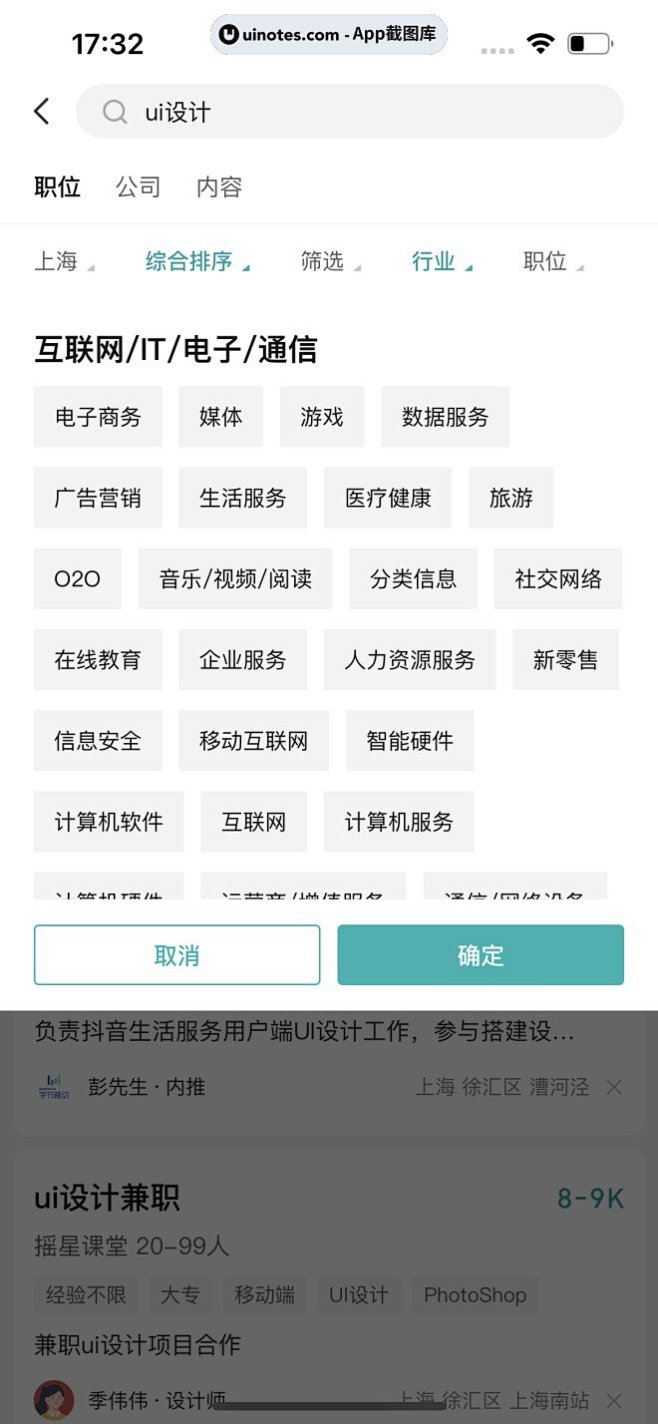Switch to the 公司 tab
Image resolution: width=658 pixels, height=1424 pixels.
137,187
